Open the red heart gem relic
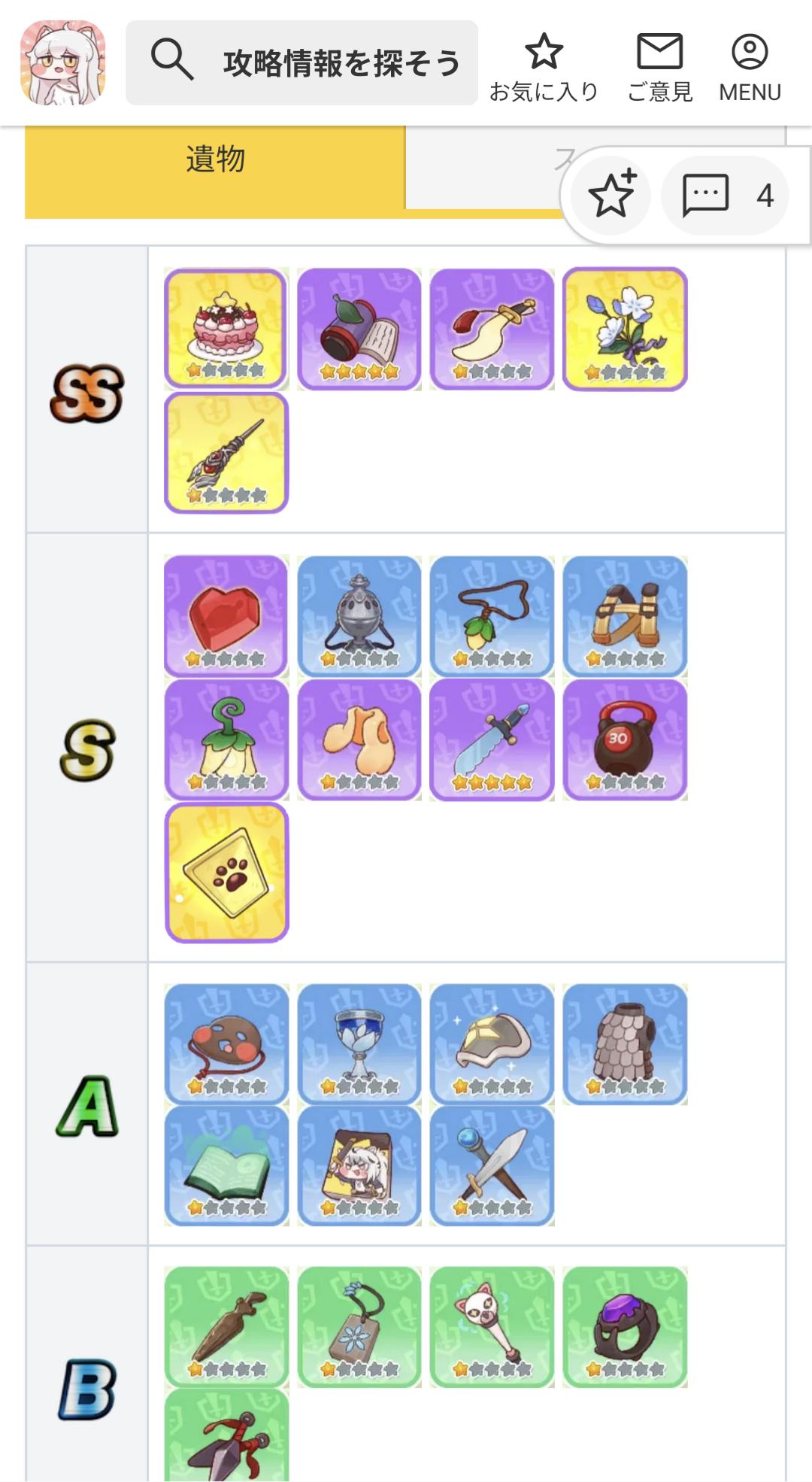Image resolution: width=812 pixels, height=1482 pixels. 226,616
